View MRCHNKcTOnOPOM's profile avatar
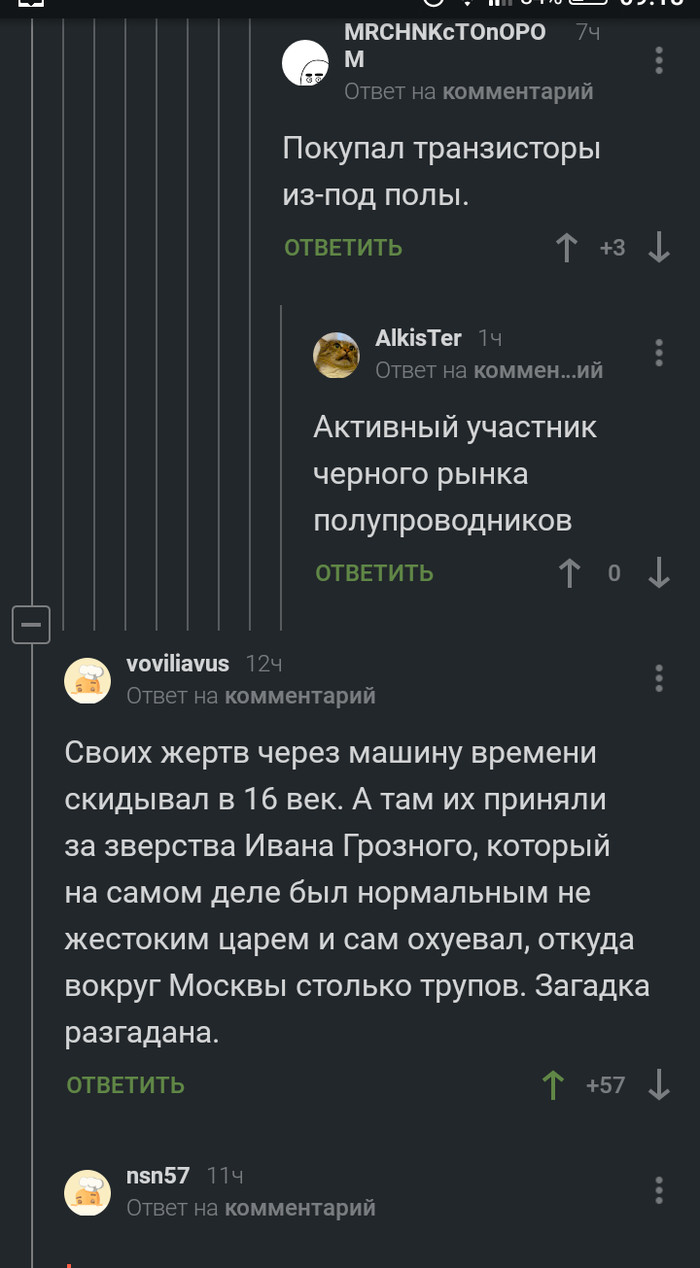The width and height of the screenshot is (700, 1268). click(306, 65)
